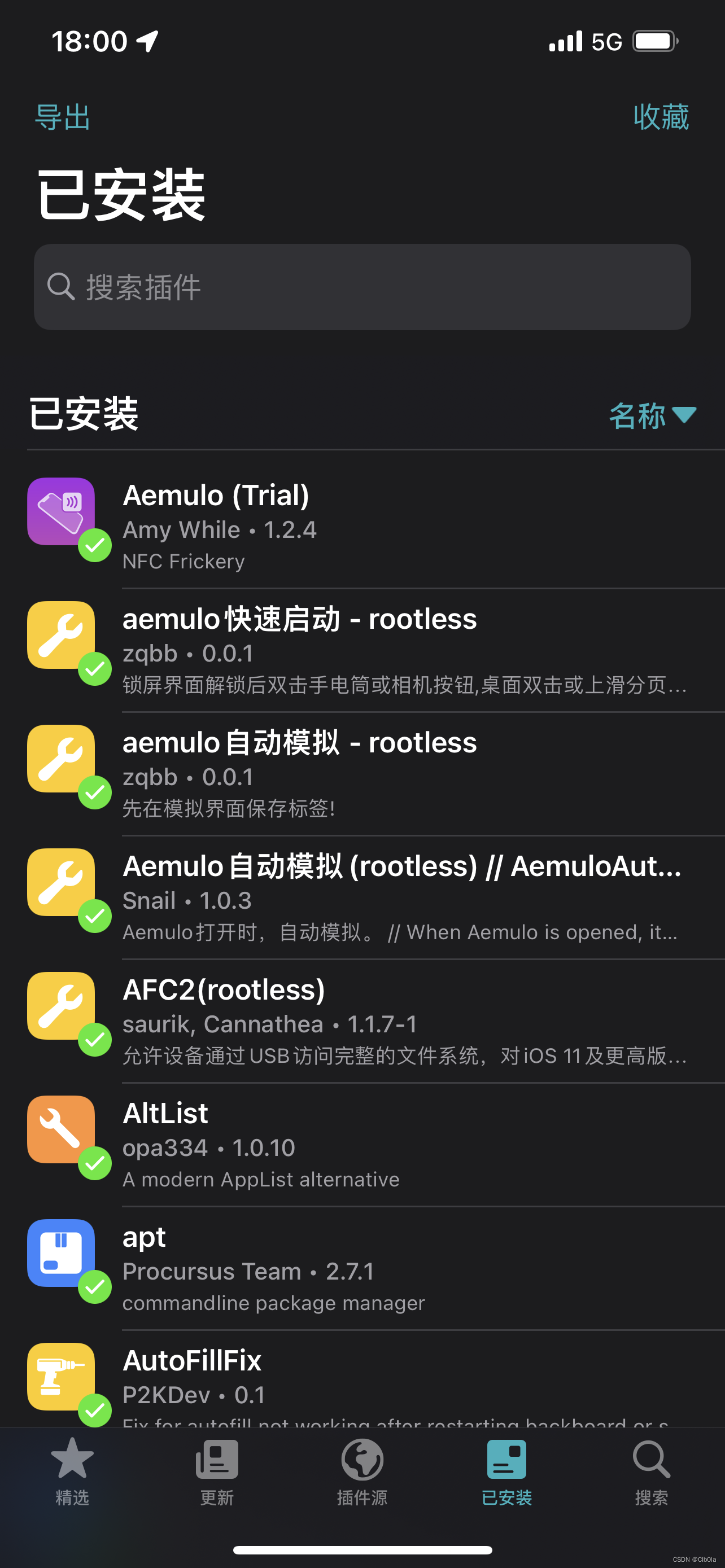Open Aemulo自动模拟 (rootless) by Snail
The width and height of the screenshot is (725, 1568).
(x=375, y=897)
